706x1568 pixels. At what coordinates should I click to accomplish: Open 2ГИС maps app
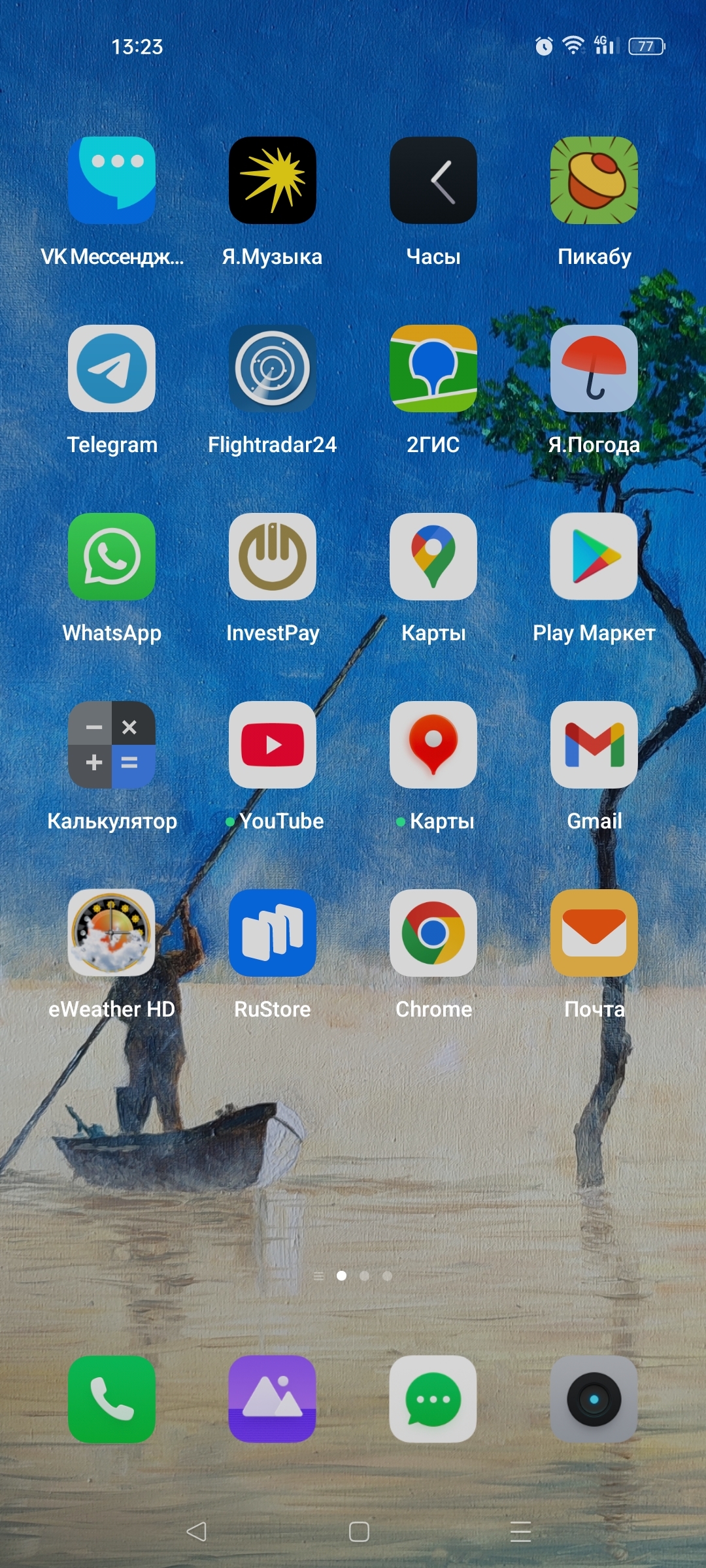[433, 368]
